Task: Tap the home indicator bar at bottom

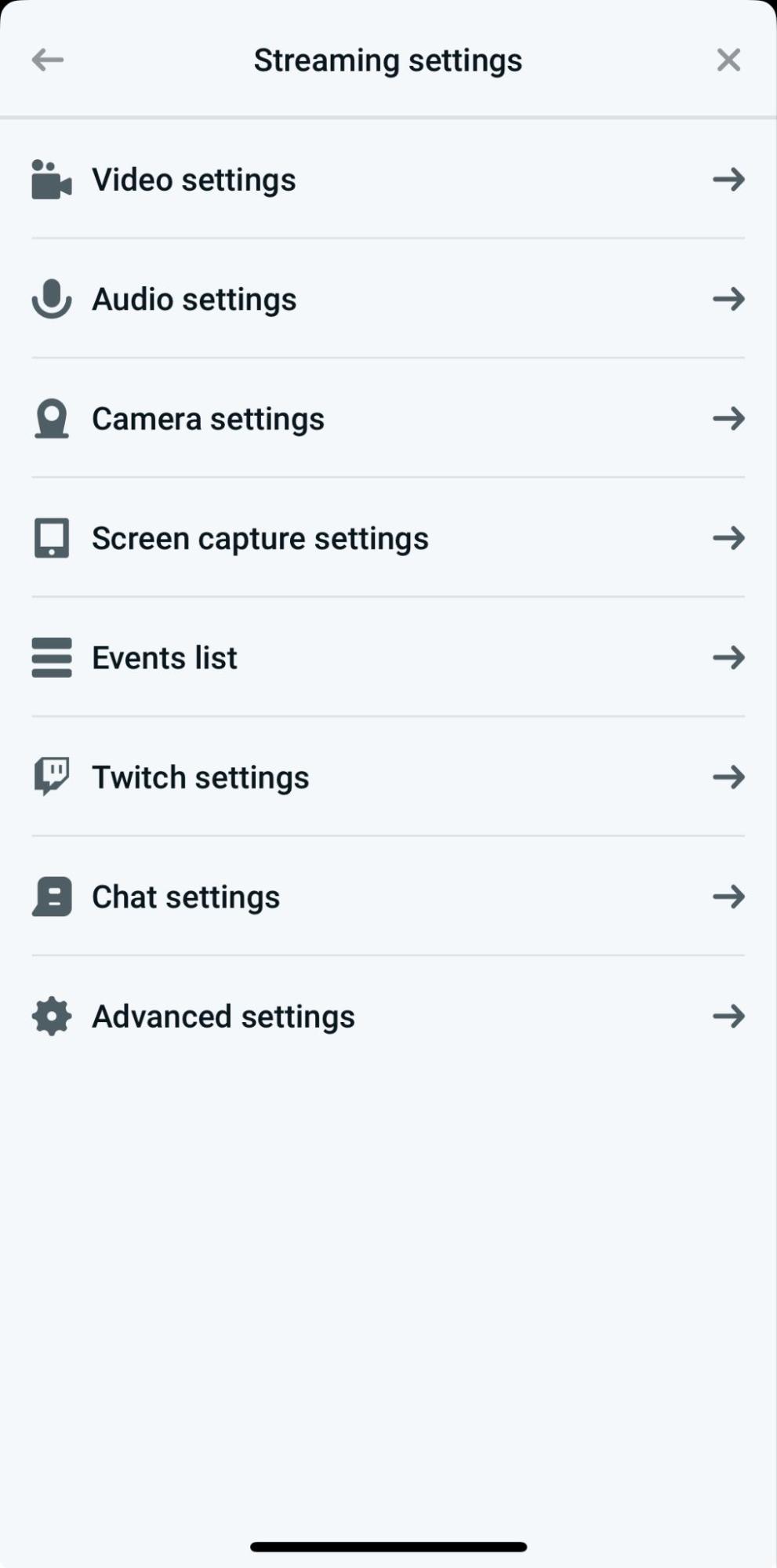Action: 388,1546
